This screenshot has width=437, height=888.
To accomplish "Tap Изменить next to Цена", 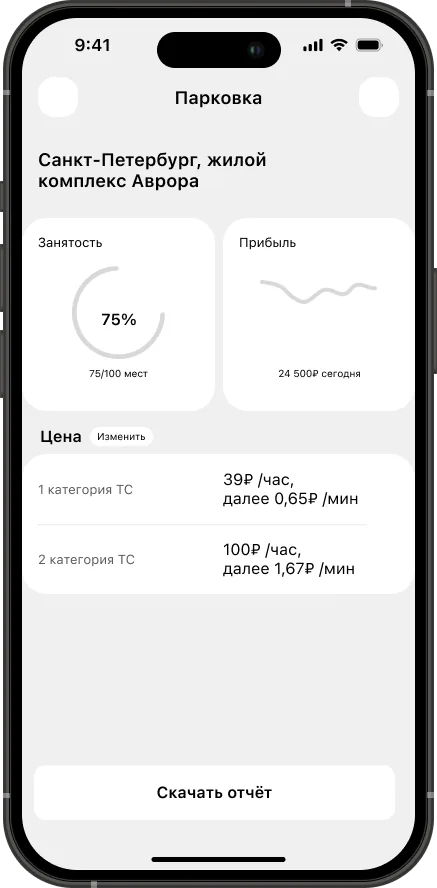I will click(121, 437).
